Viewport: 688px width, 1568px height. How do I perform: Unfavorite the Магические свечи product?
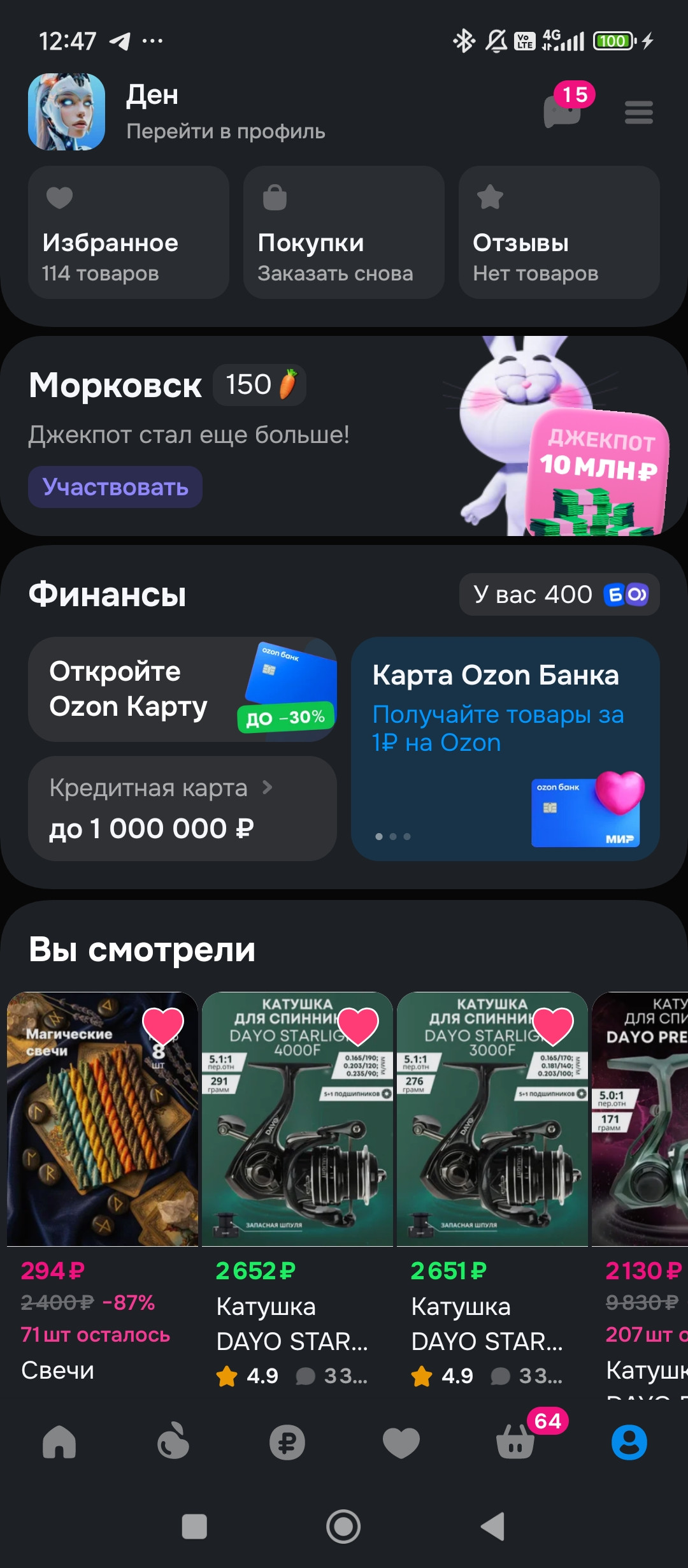(x=163, y=1026)
